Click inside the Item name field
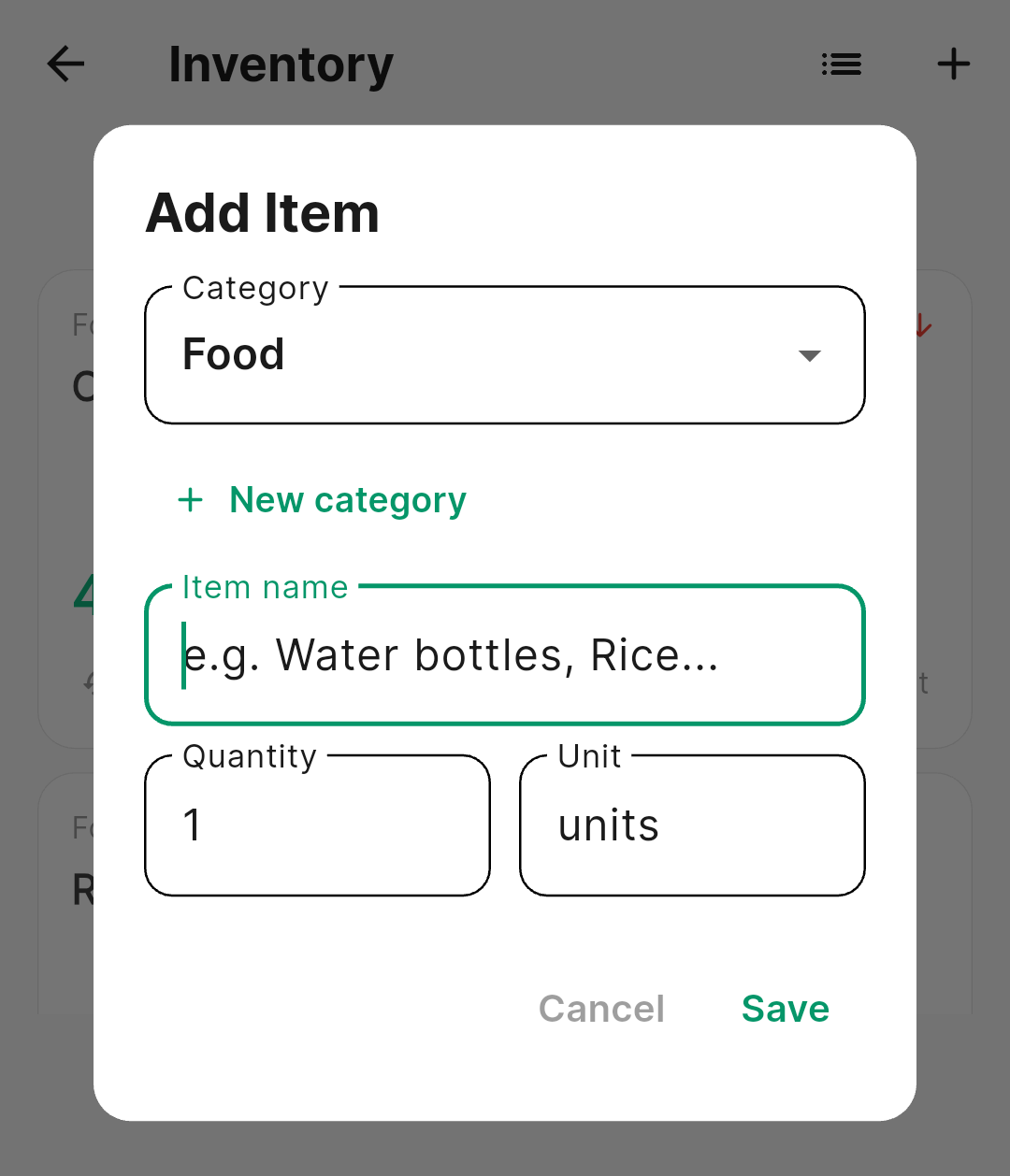Image resolution: width=1010 pixels, height=1176 pixels. pyautogui.click(x=505, y=654)
